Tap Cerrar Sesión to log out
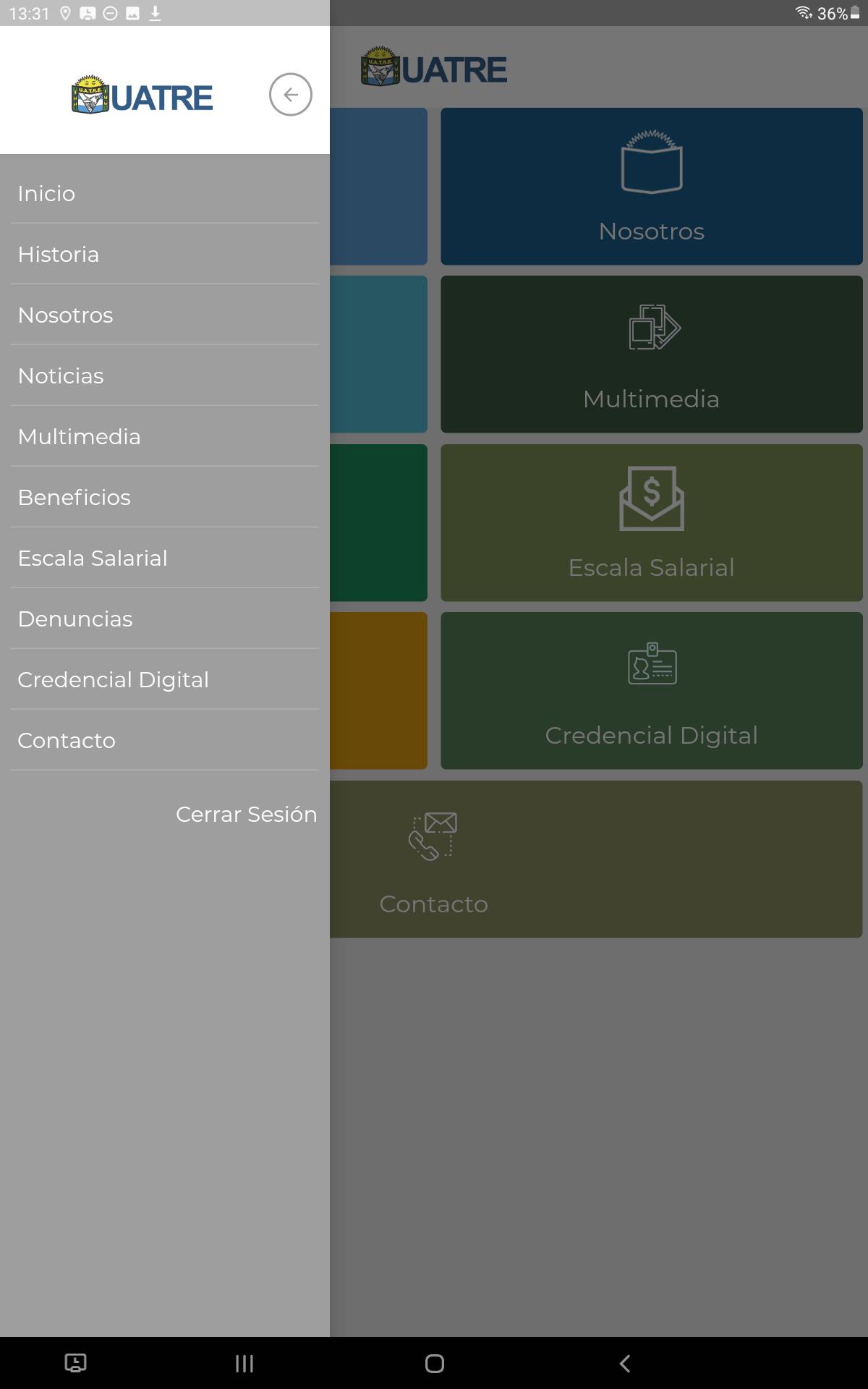 [x=247, y=815]
